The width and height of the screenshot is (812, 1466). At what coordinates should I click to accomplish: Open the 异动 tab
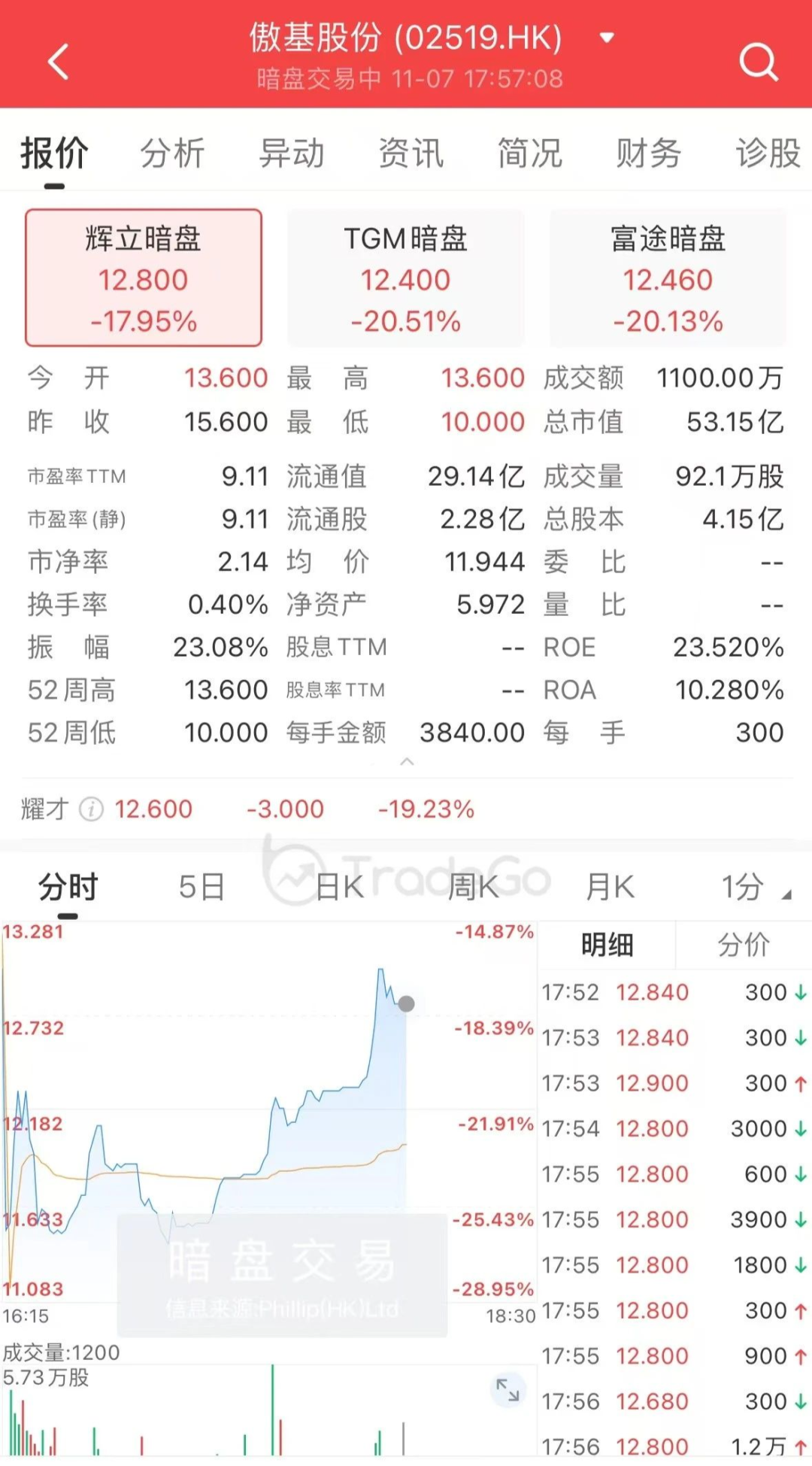(x=292, y=153)
